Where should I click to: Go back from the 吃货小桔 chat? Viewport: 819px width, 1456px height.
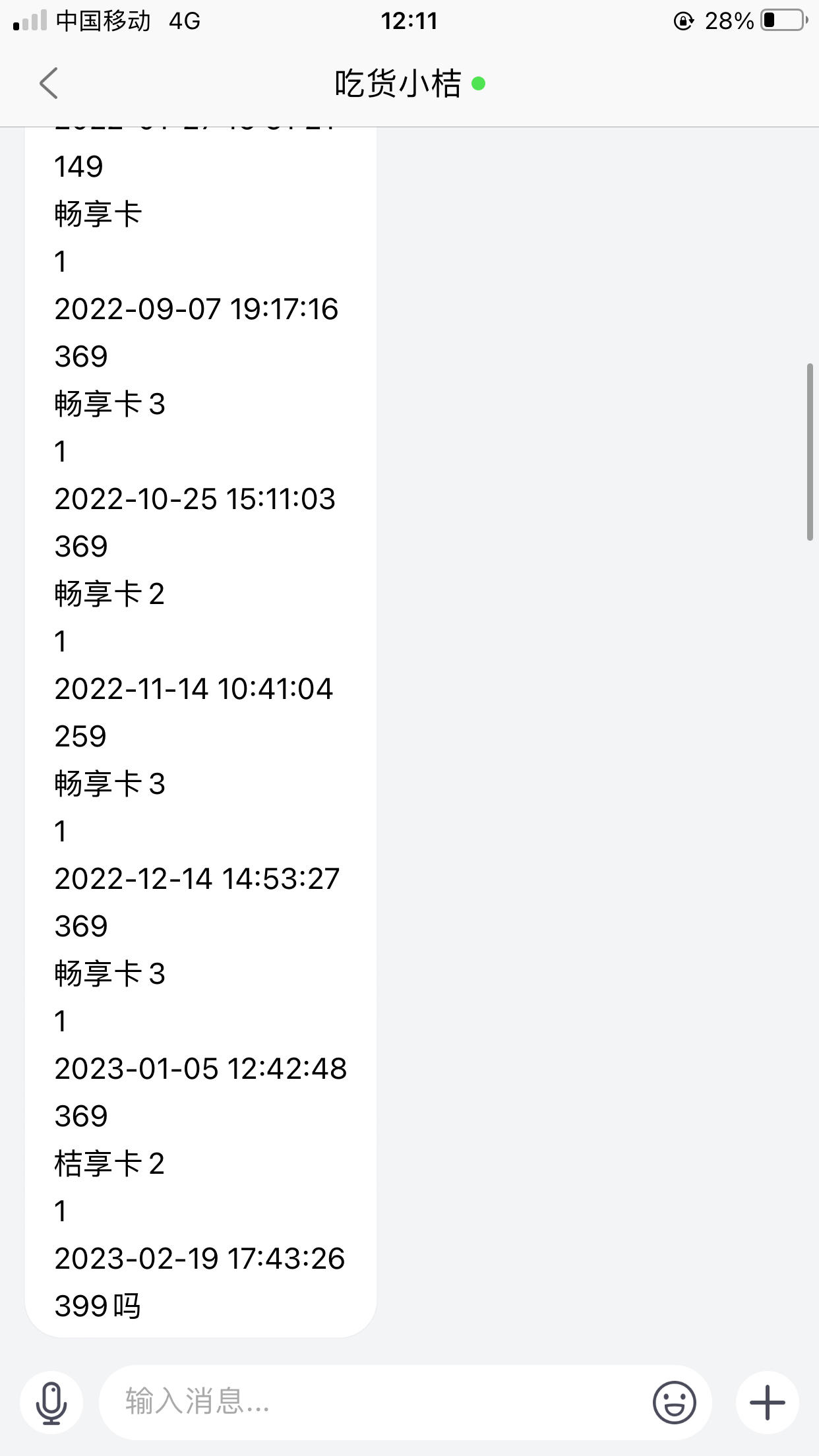tap(49, 84)
